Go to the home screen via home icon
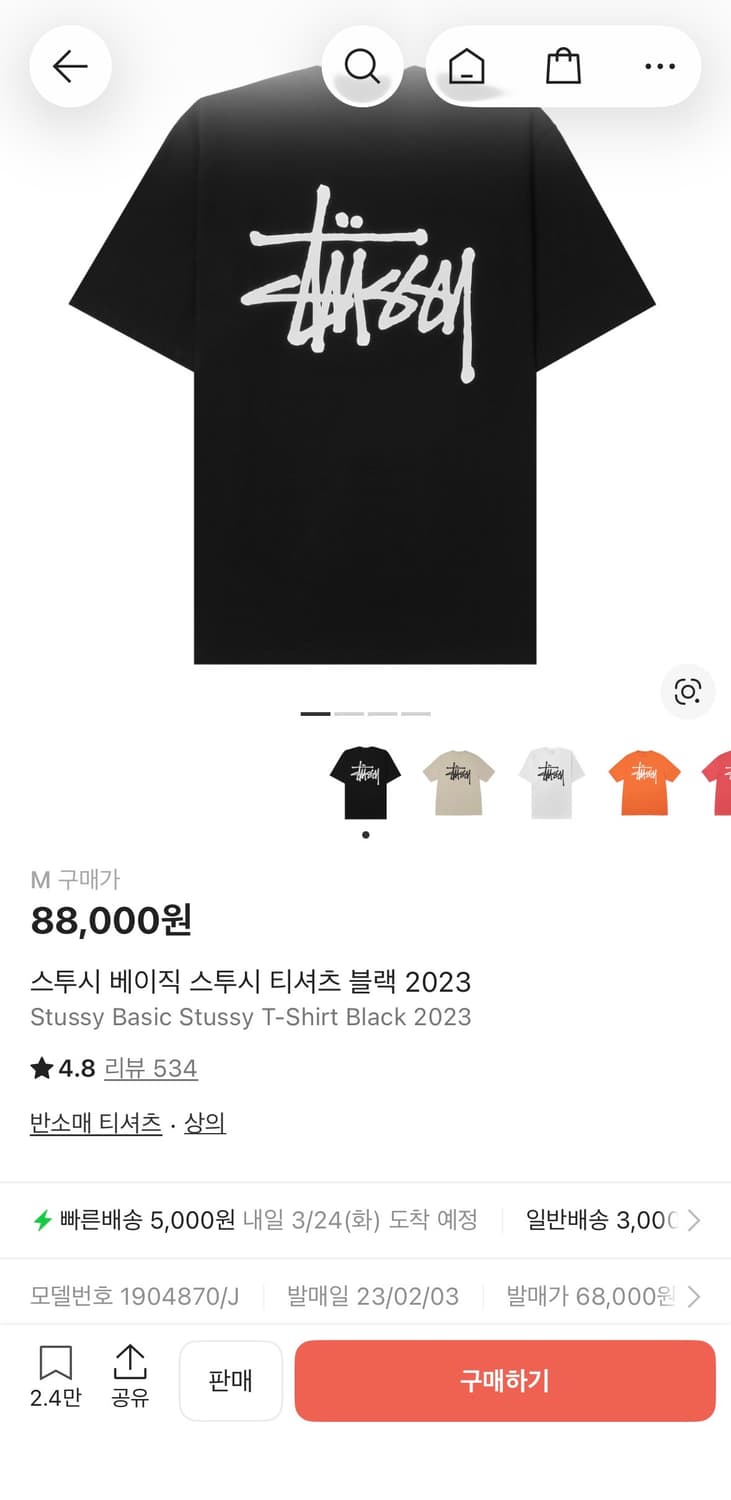 pyautogui.click(x=464, y=66)
